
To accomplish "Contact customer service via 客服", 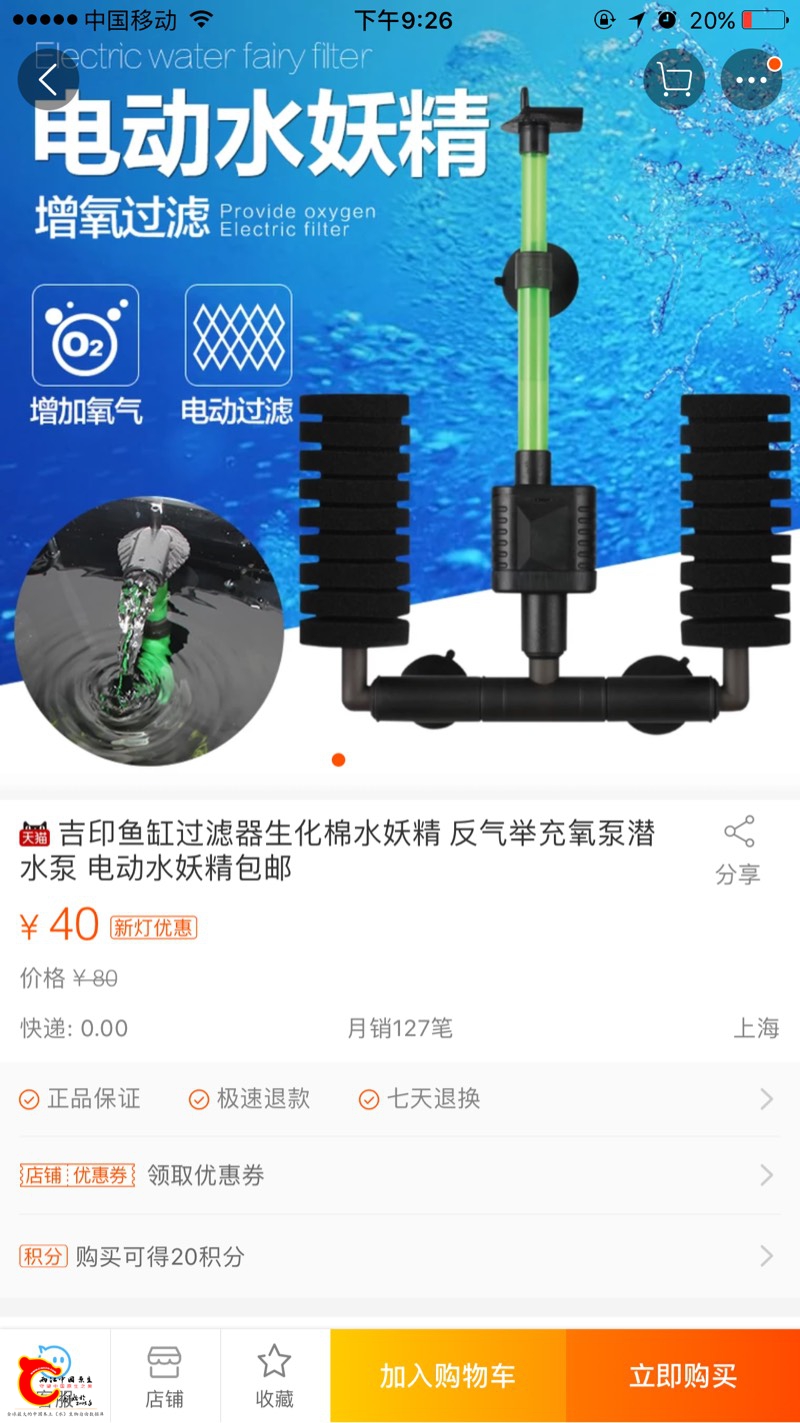I will 54,1376.
